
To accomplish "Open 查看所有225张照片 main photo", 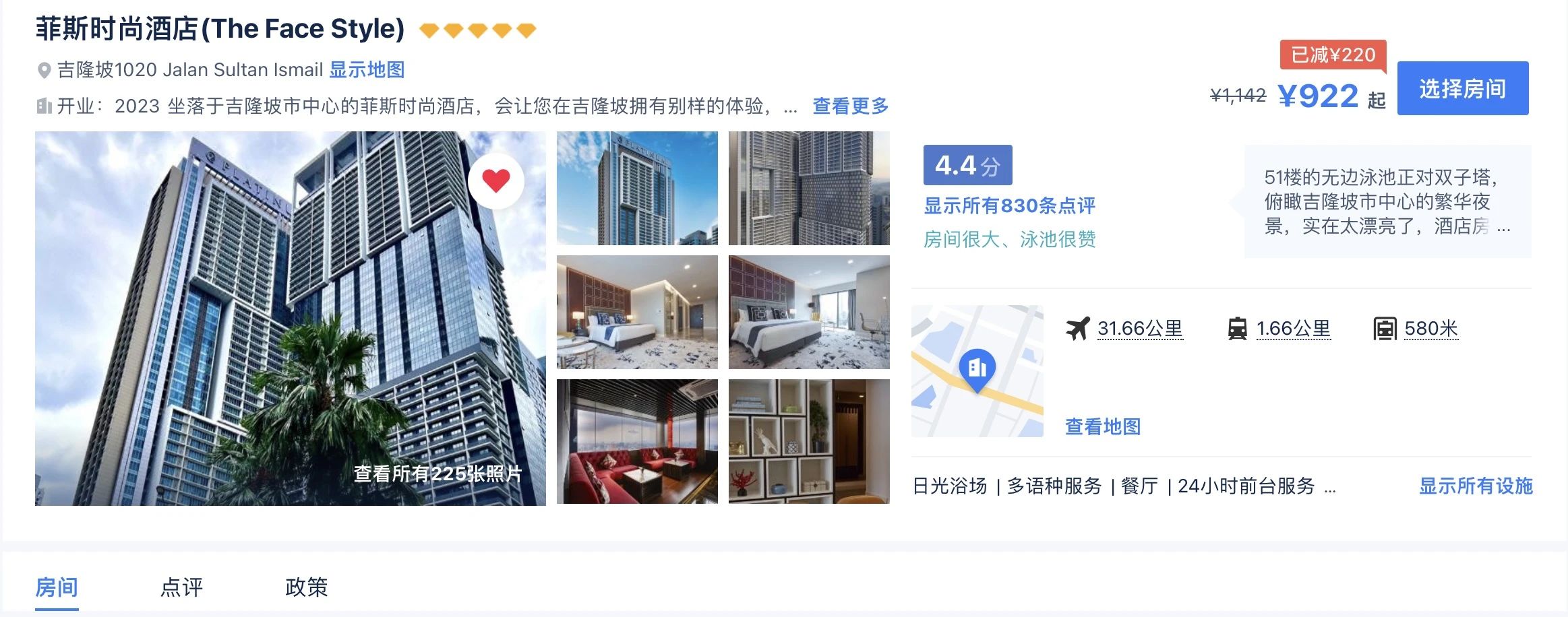I will (438, 474).
